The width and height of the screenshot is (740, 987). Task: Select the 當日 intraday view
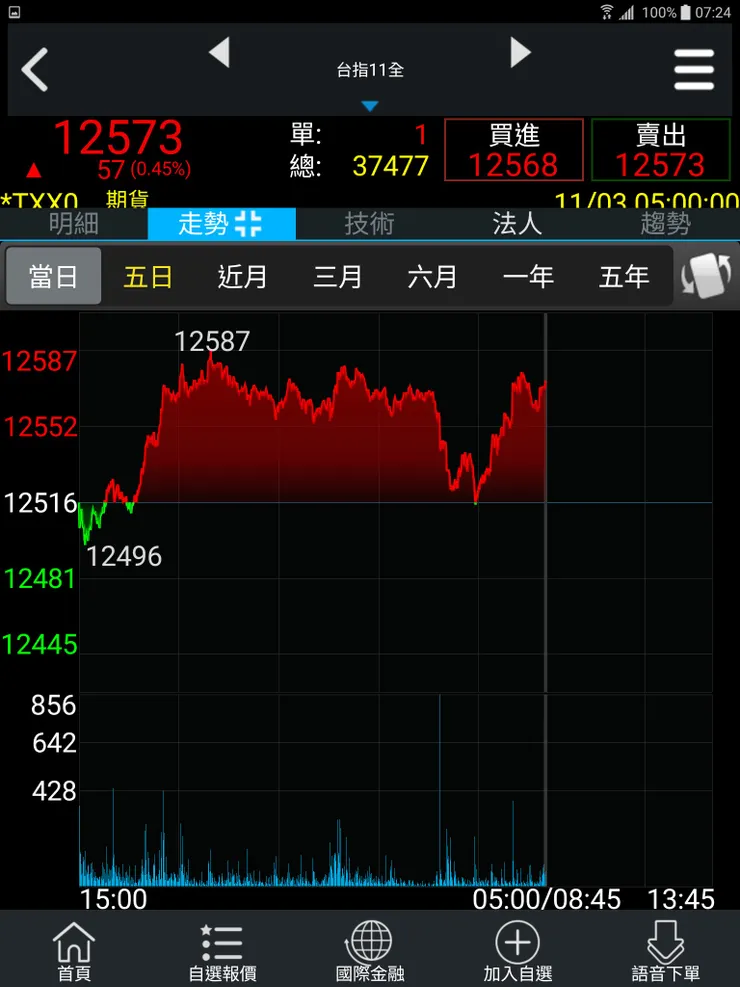coord(52,277)
